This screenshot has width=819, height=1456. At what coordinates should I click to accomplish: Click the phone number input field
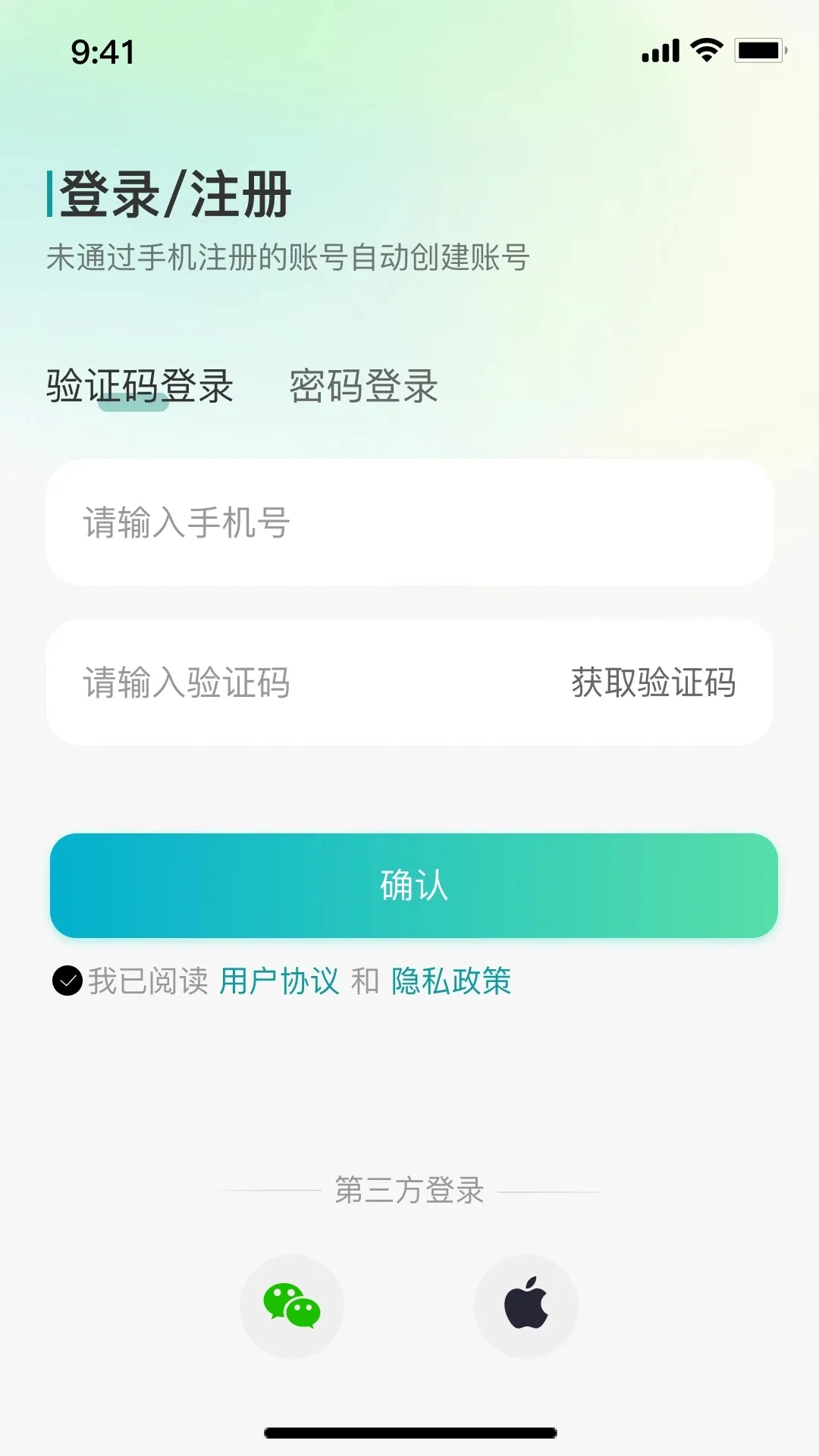409,523
